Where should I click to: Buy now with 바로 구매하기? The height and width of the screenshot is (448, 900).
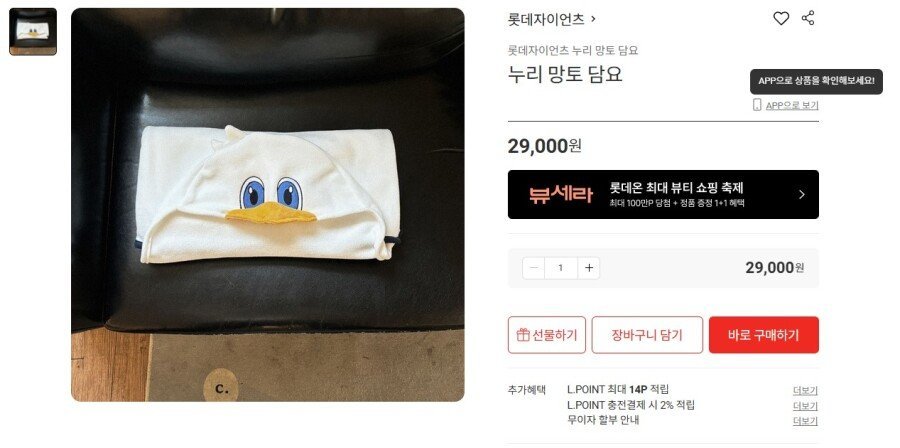click(763, 335)
